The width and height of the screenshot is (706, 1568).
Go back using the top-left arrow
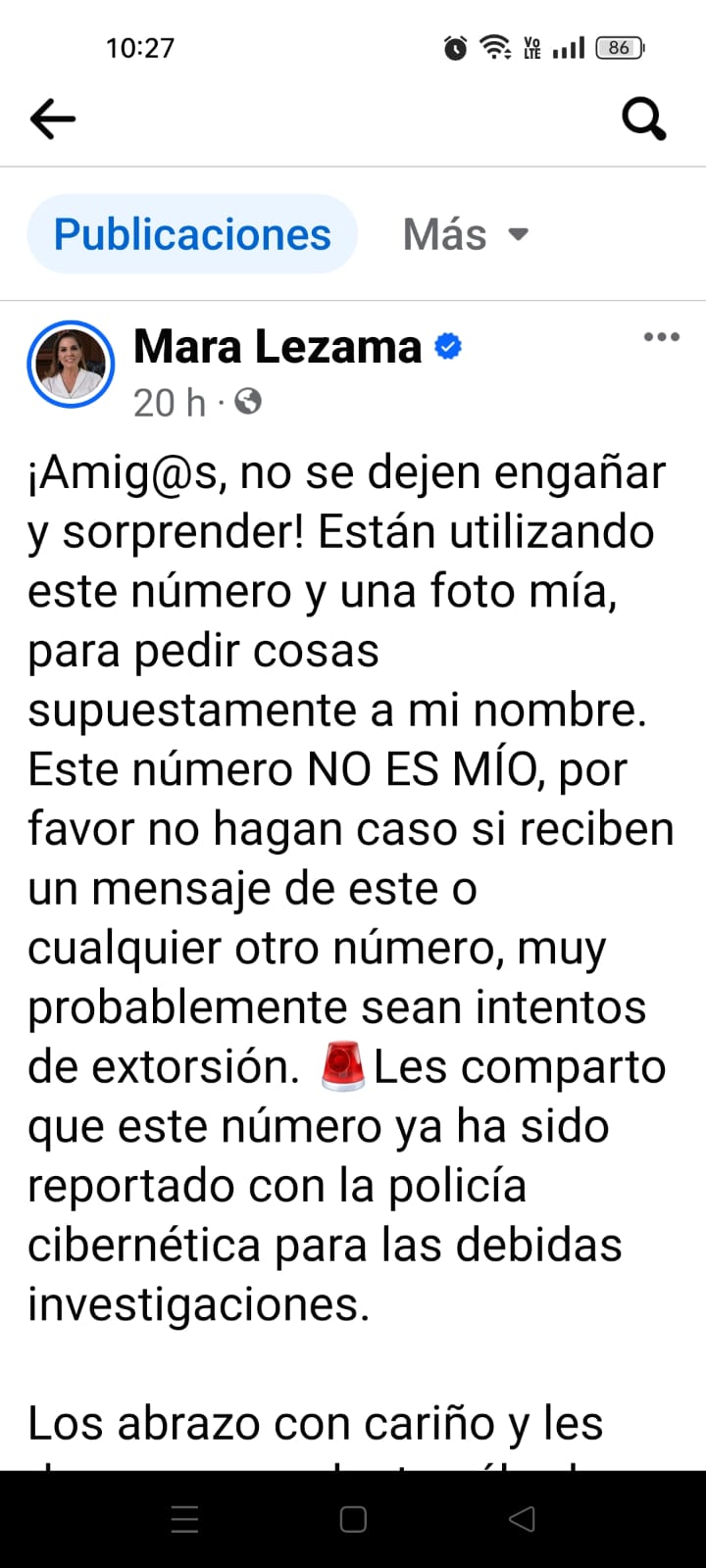(53, 120)
